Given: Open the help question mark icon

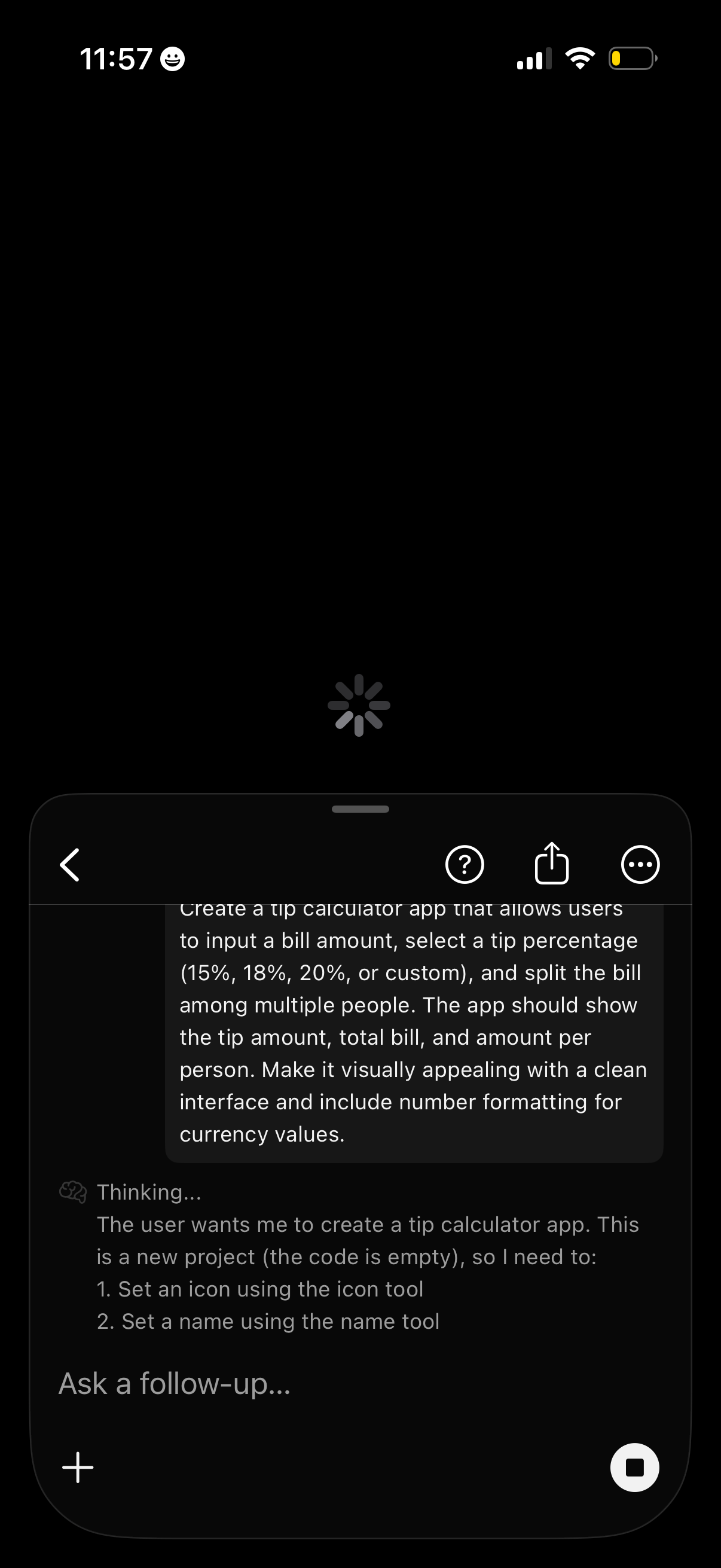Looking at the screenshot, I should [465, 864].
